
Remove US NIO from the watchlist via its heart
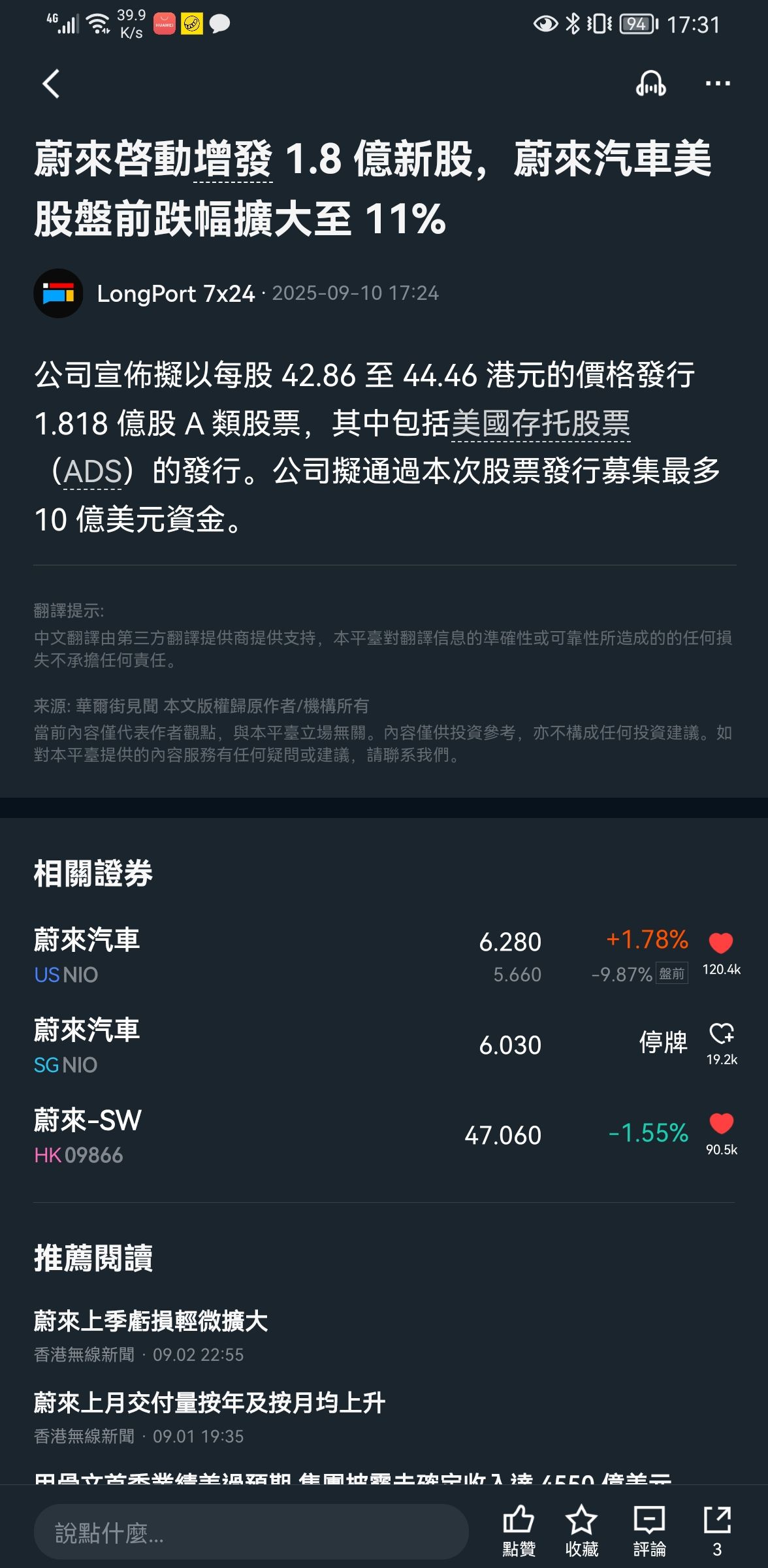point(721,943)
